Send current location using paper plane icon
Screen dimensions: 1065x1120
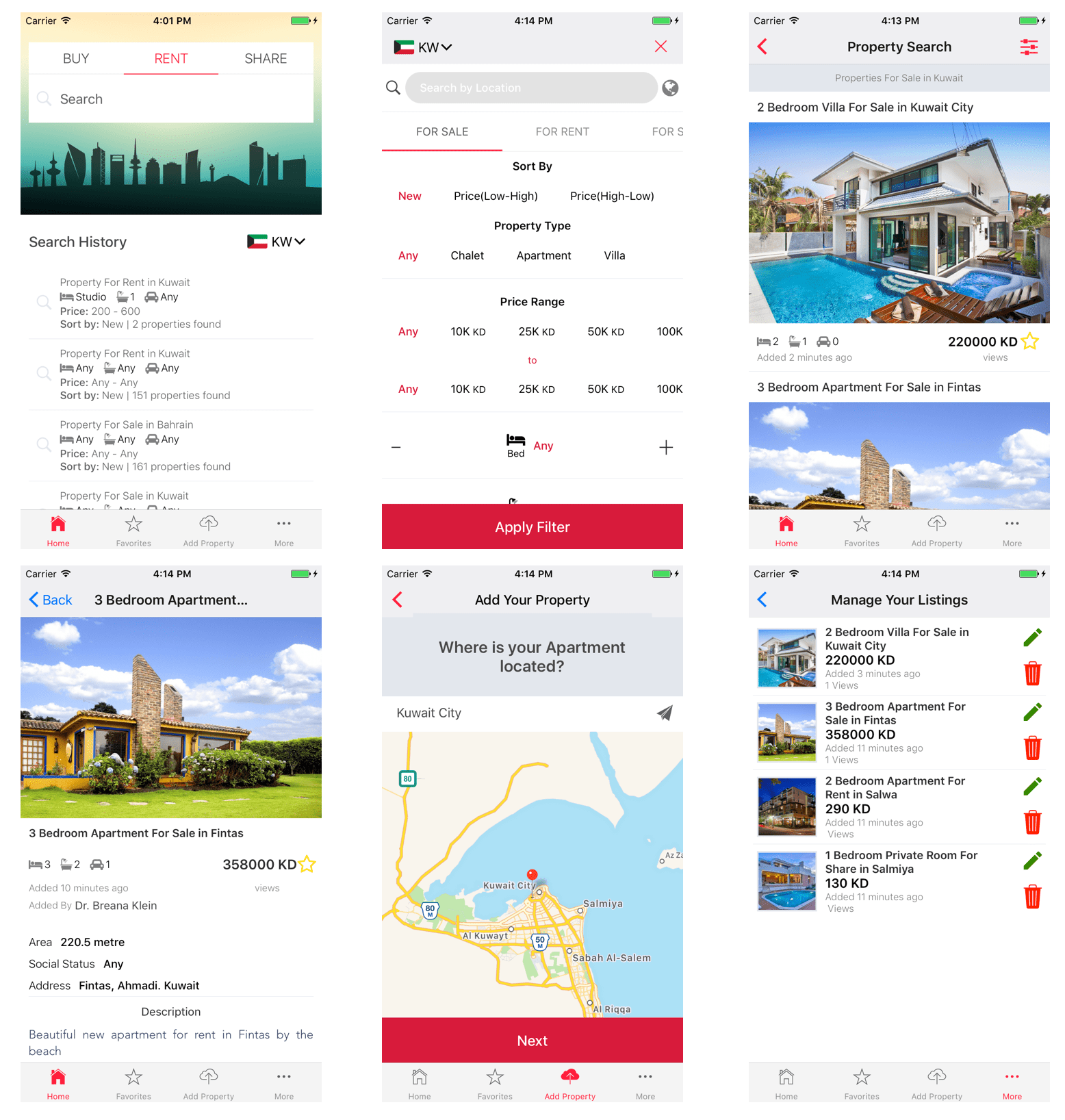pyautogui.click(x=663, y=712)
